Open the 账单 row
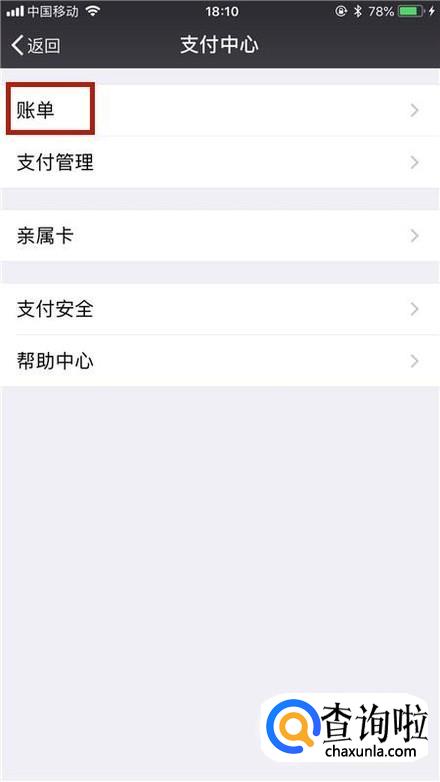The width and height of the screenshot is (440, 782). (x=220, y=110)
